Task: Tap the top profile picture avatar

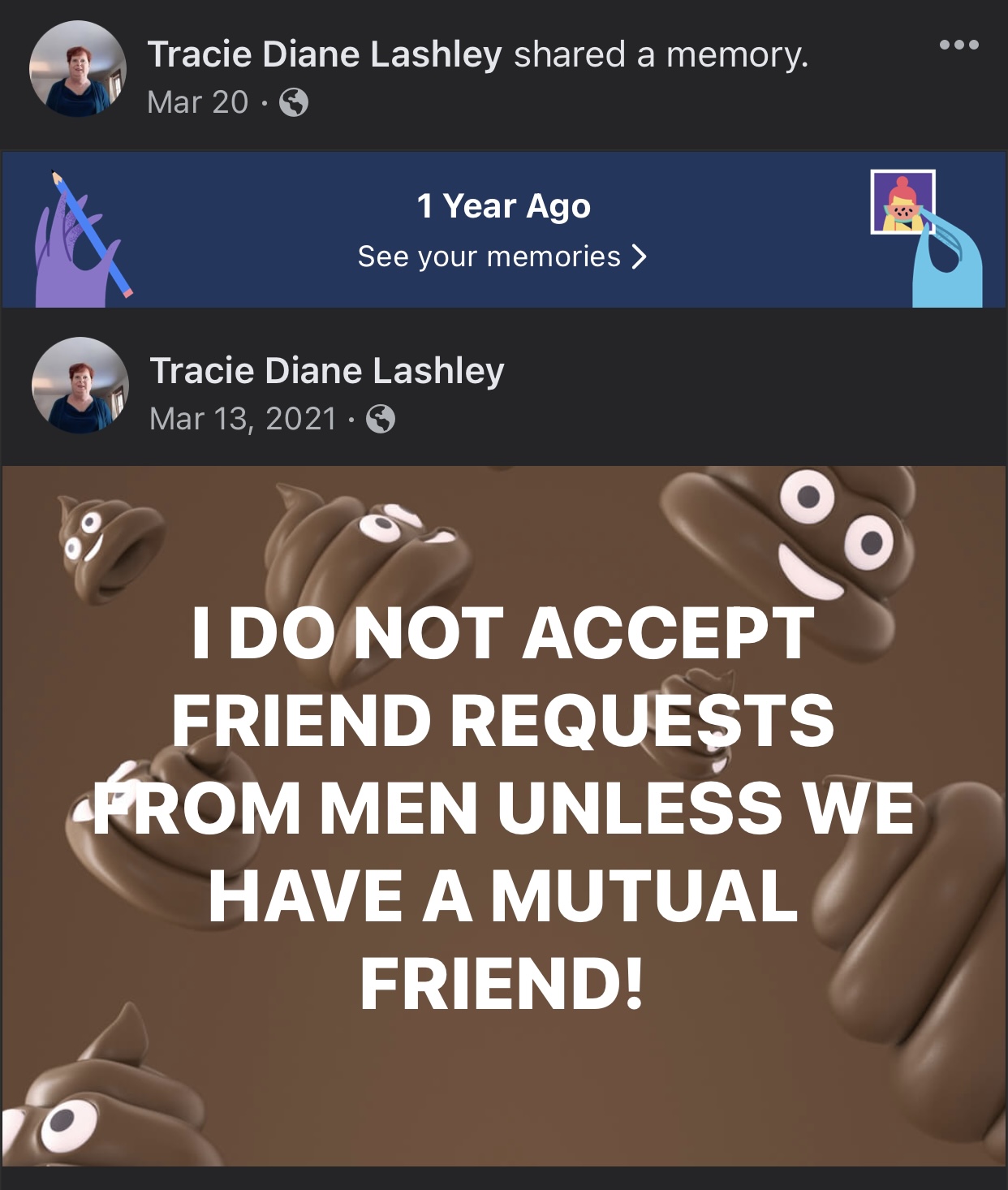Action: point(78,69)
